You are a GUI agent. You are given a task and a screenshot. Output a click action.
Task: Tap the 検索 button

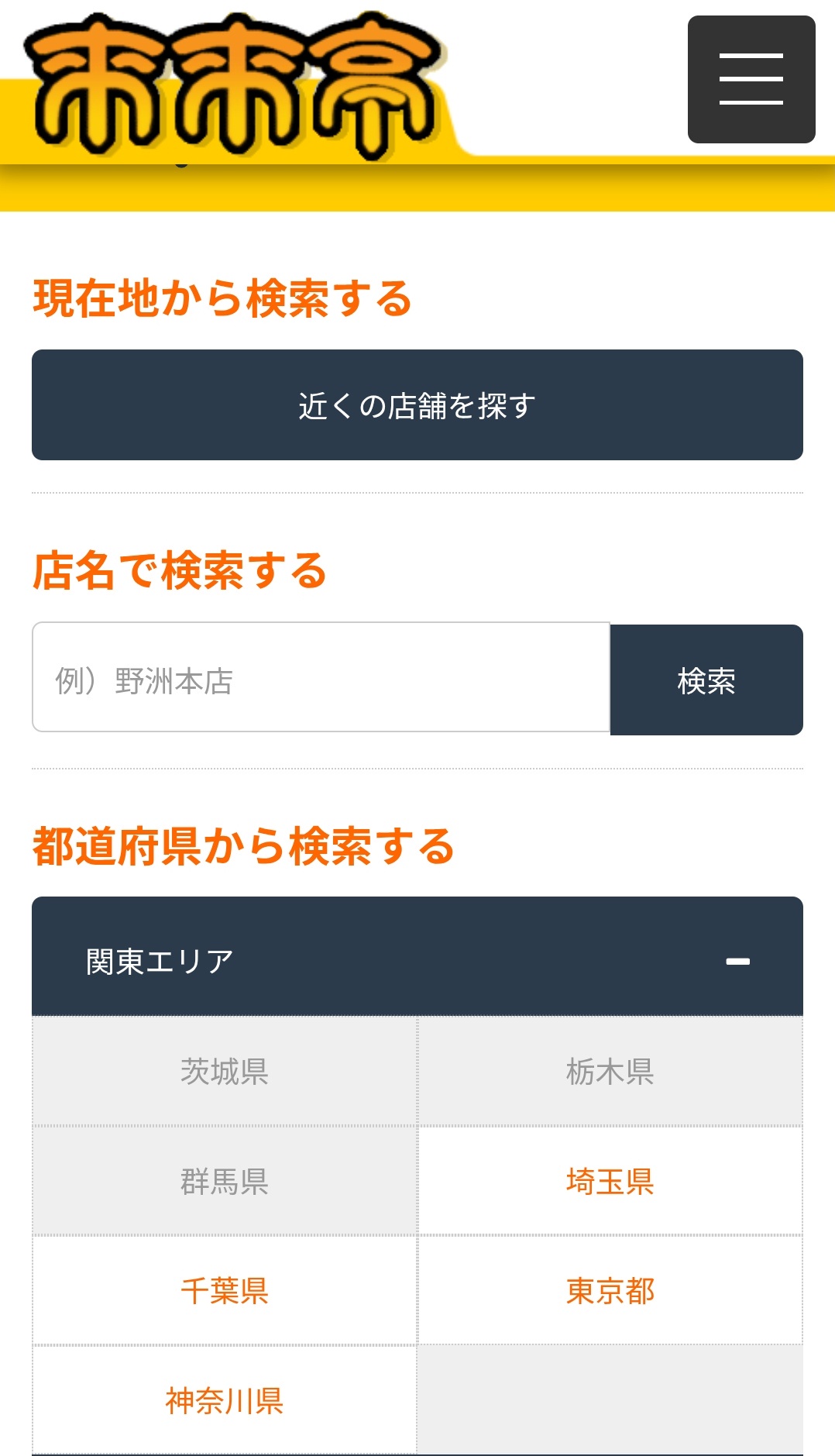[x=706, y=680]
